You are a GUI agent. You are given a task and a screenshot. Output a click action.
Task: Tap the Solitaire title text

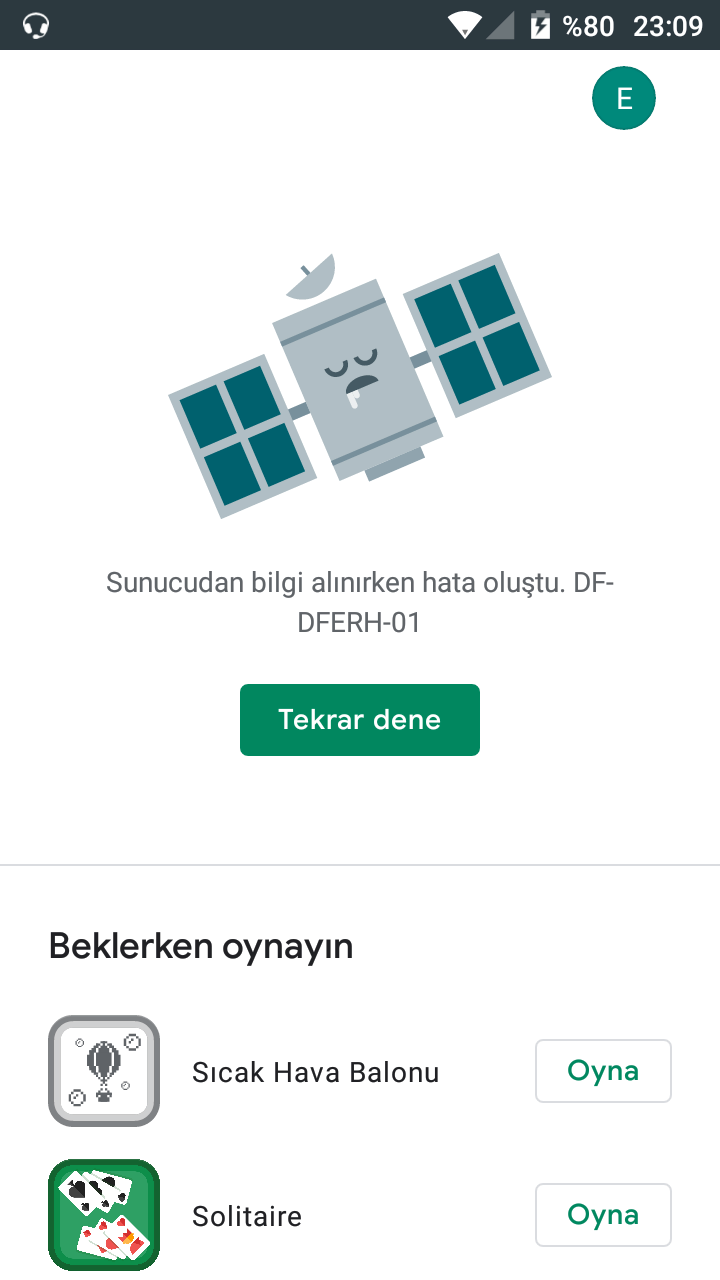246,1216
